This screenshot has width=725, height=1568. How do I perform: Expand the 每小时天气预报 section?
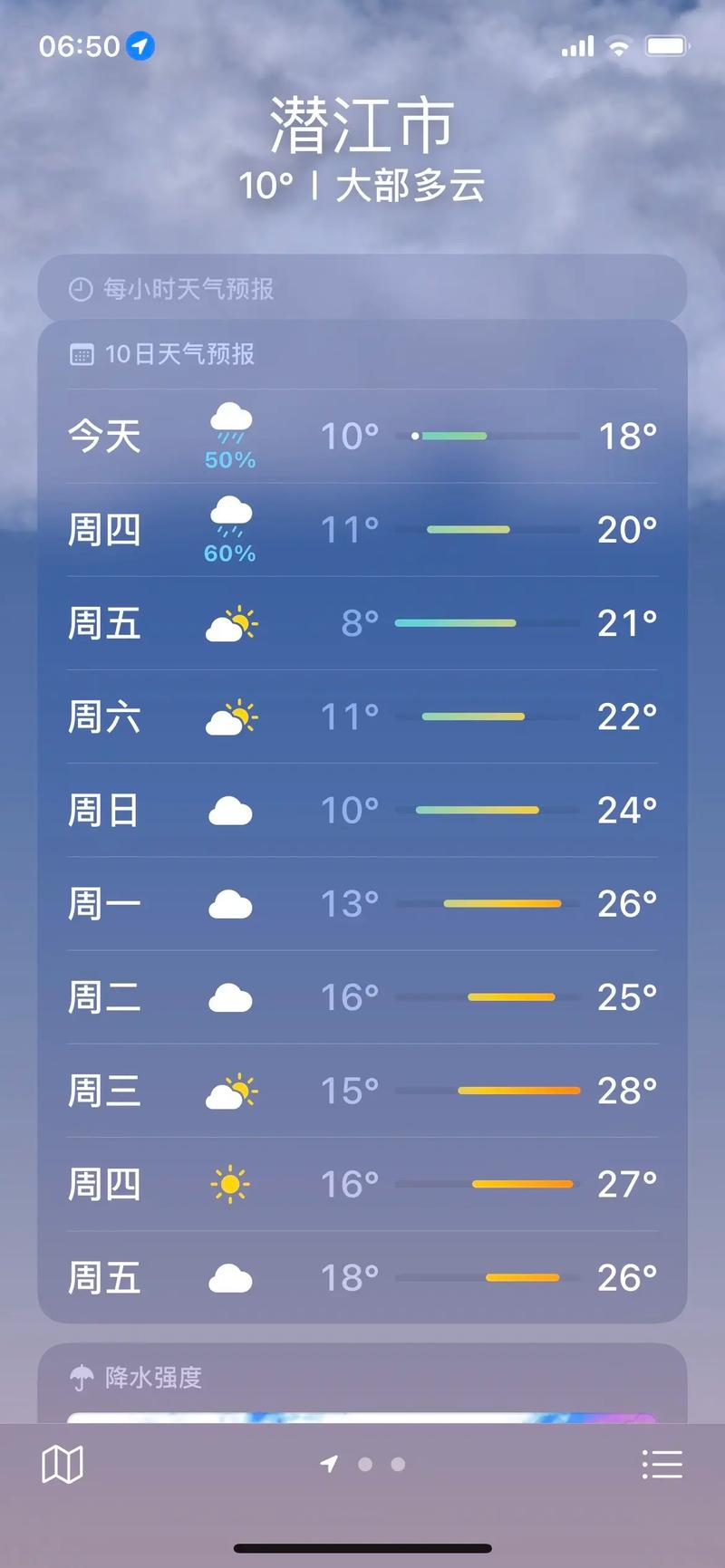coord(362,290)
